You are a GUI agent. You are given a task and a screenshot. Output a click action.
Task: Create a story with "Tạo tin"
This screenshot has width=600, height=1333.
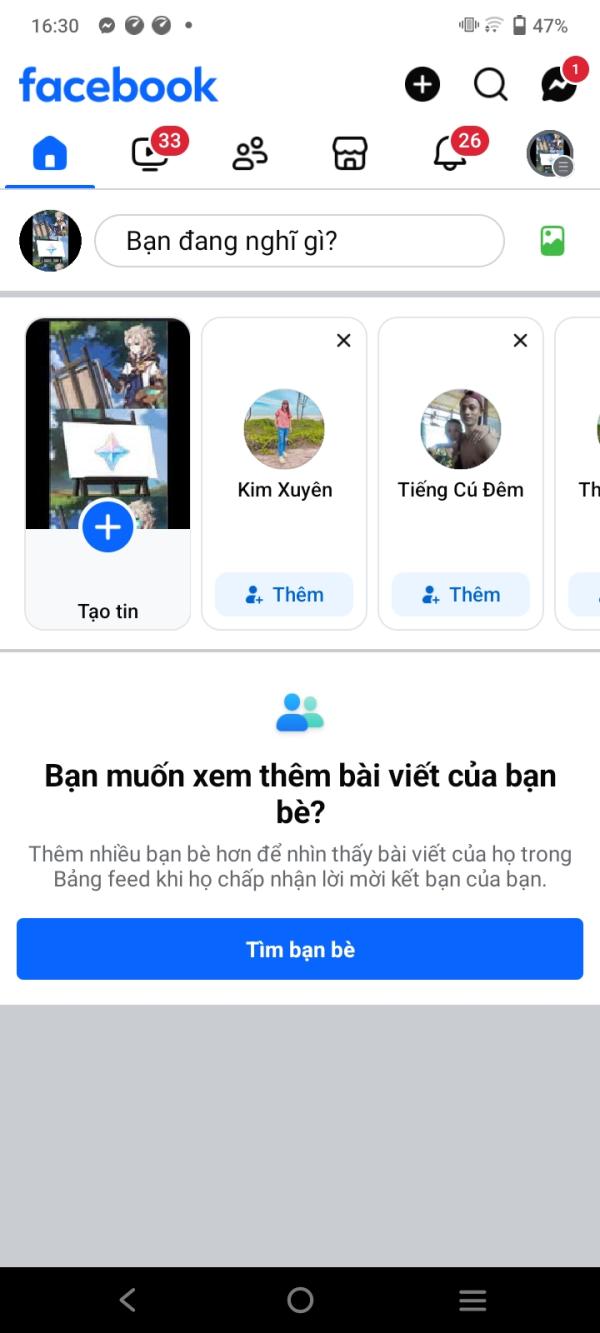coord(108,527)
